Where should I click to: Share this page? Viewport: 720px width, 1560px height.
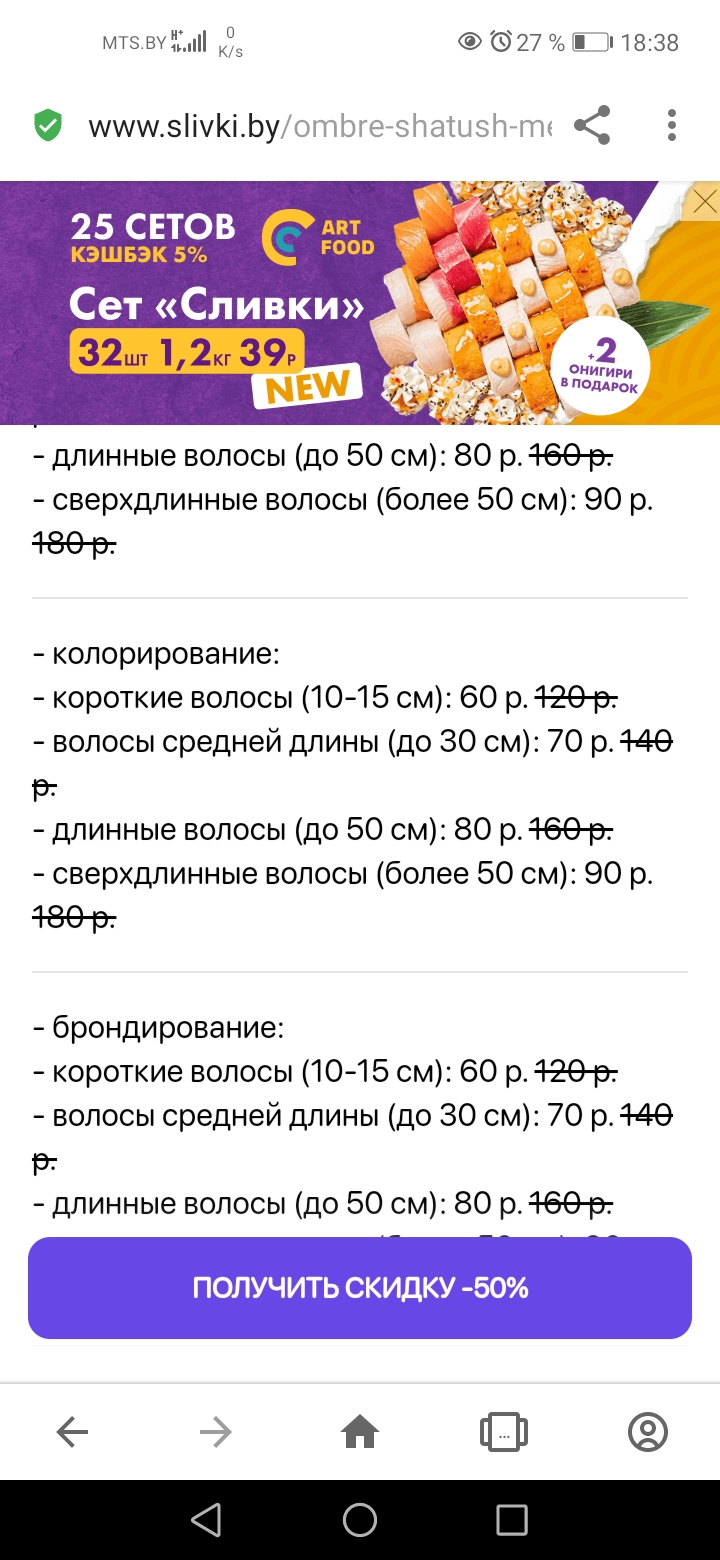[592, 126]
